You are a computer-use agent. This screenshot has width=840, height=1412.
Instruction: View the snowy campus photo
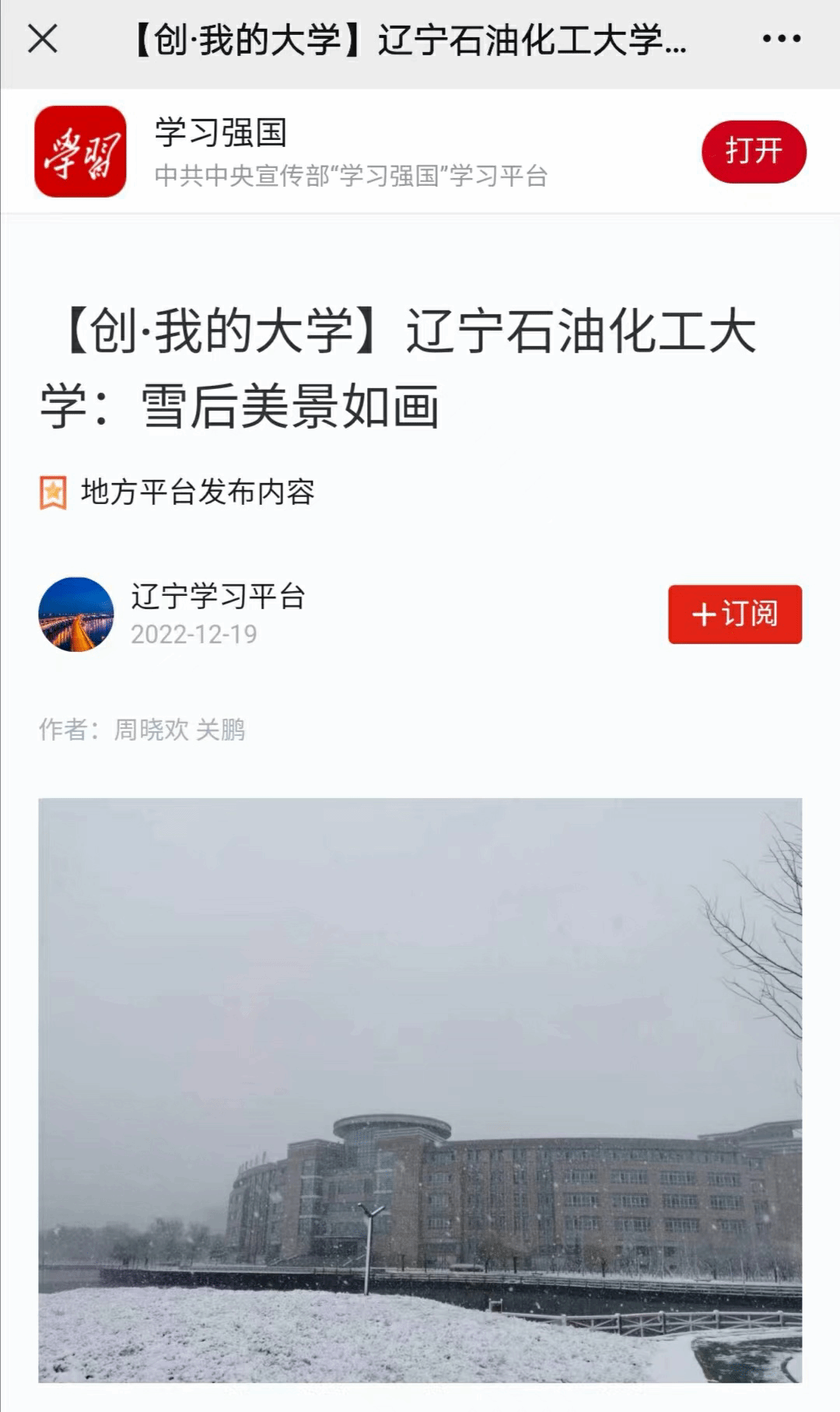coord(420,1089)
